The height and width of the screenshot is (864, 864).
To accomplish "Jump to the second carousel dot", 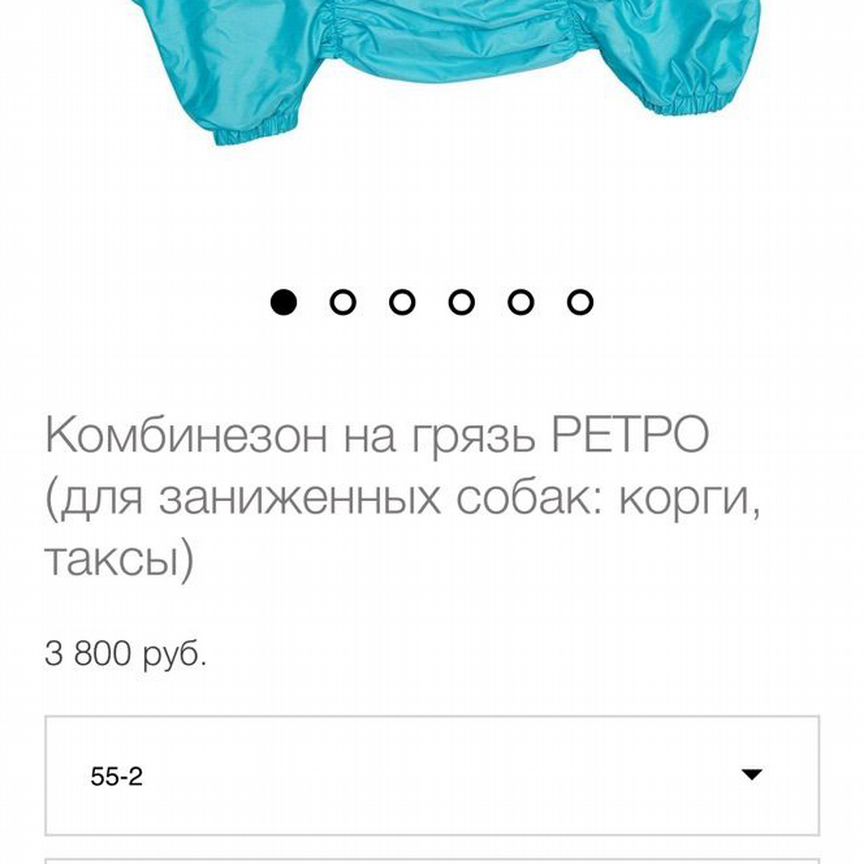I will (343, 302).
